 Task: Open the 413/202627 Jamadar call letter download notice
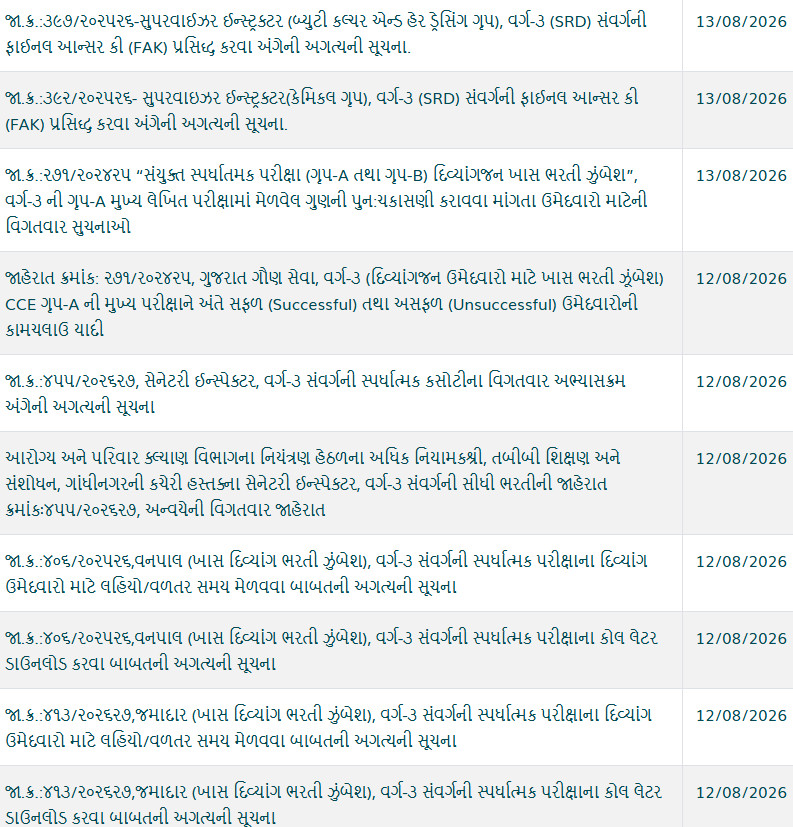tap(334, 804)
